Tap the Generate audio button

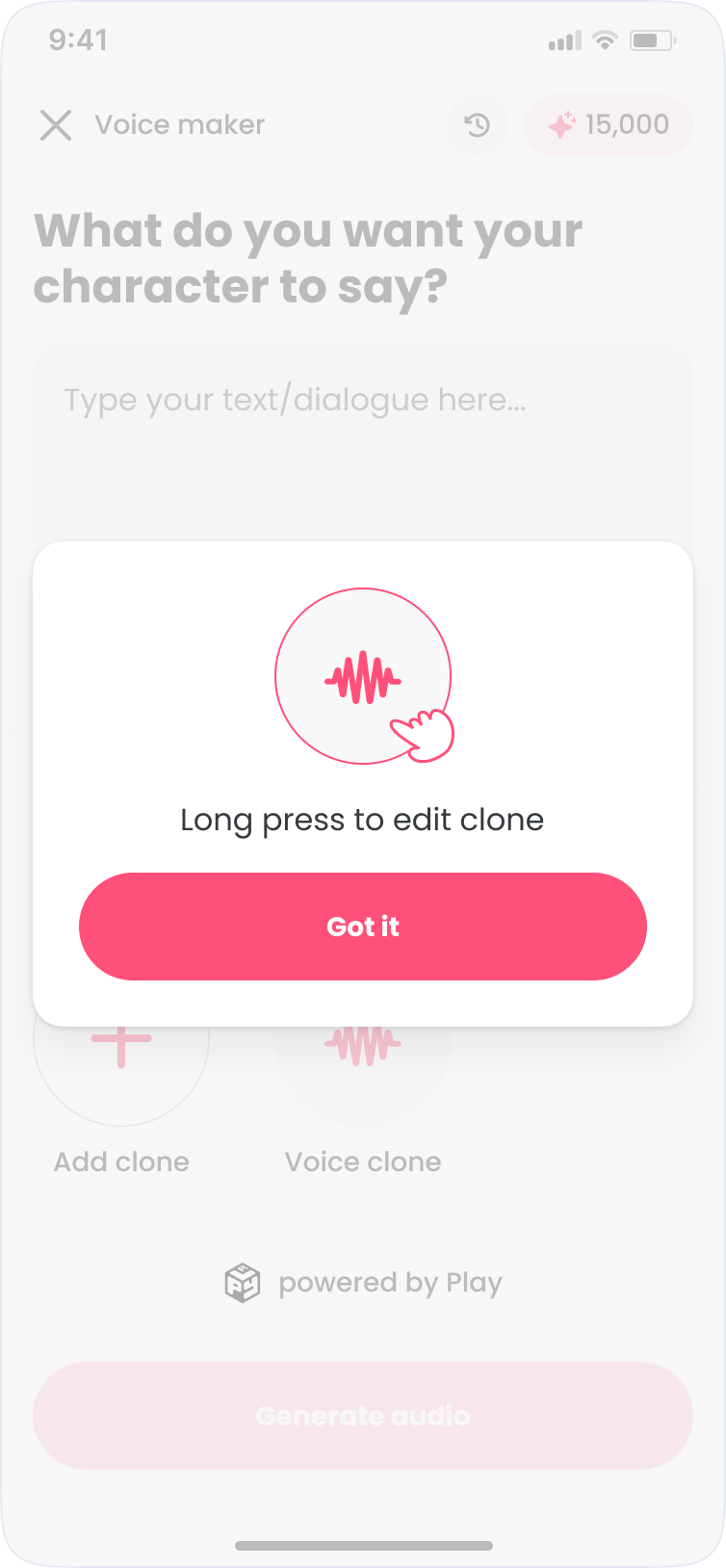pyautogui.click(x=362, y=1415)
